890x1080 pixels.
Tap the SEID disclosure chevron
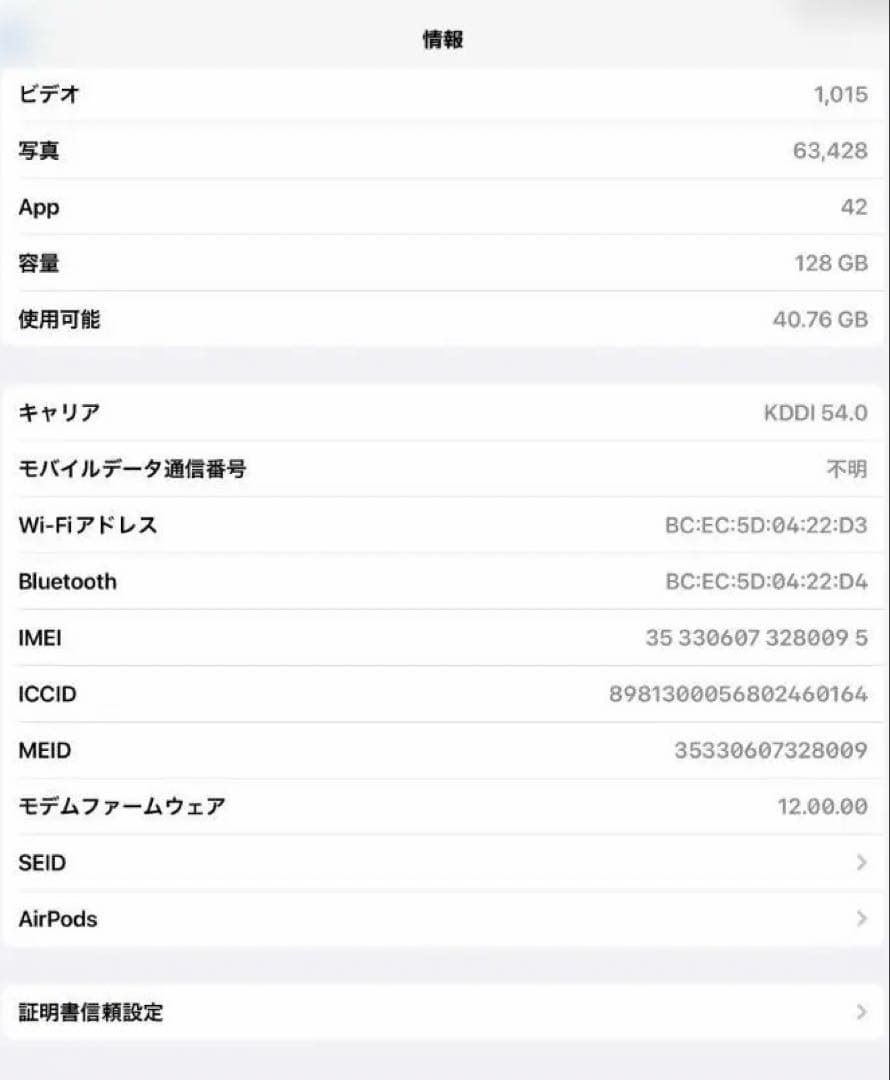860,862
